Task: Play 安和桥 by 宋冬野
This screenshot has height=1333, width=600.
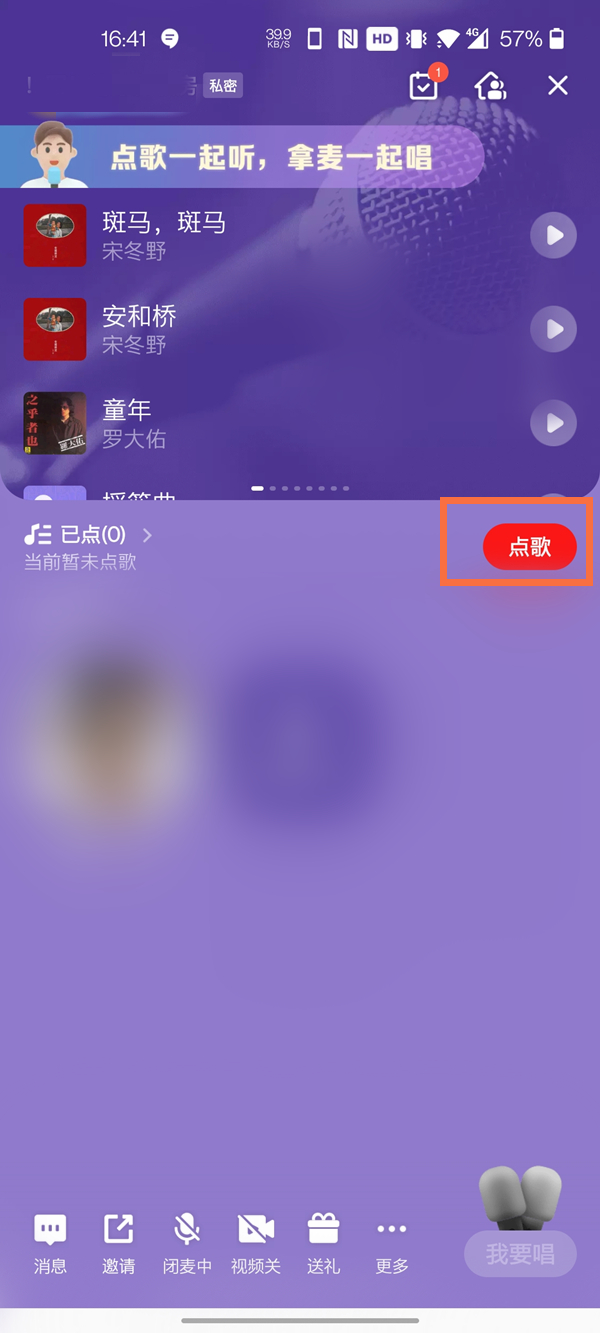Action: pyautogui.click(x=553, y=329)
